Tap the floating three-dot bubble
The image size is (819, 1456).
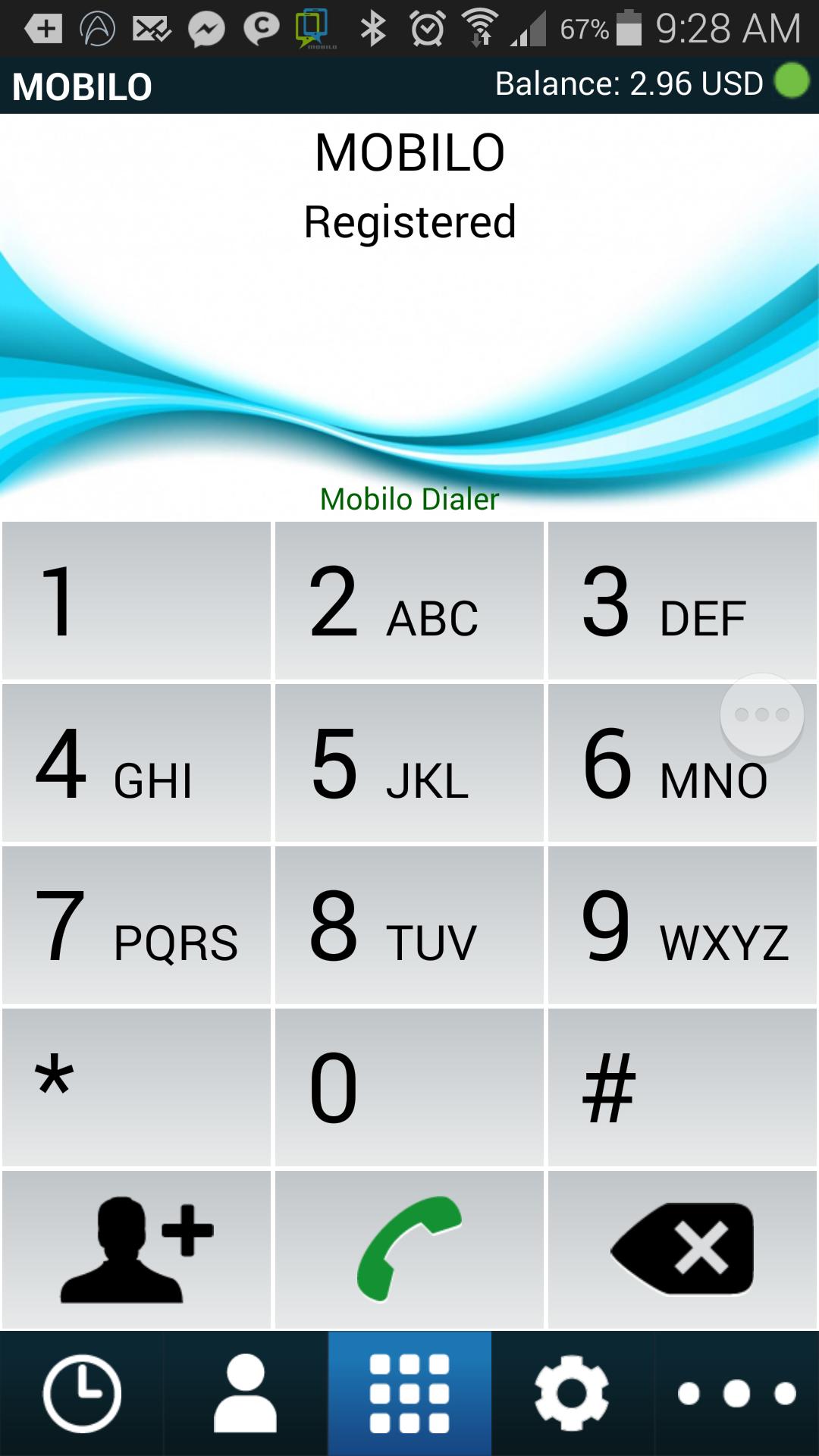762,715
